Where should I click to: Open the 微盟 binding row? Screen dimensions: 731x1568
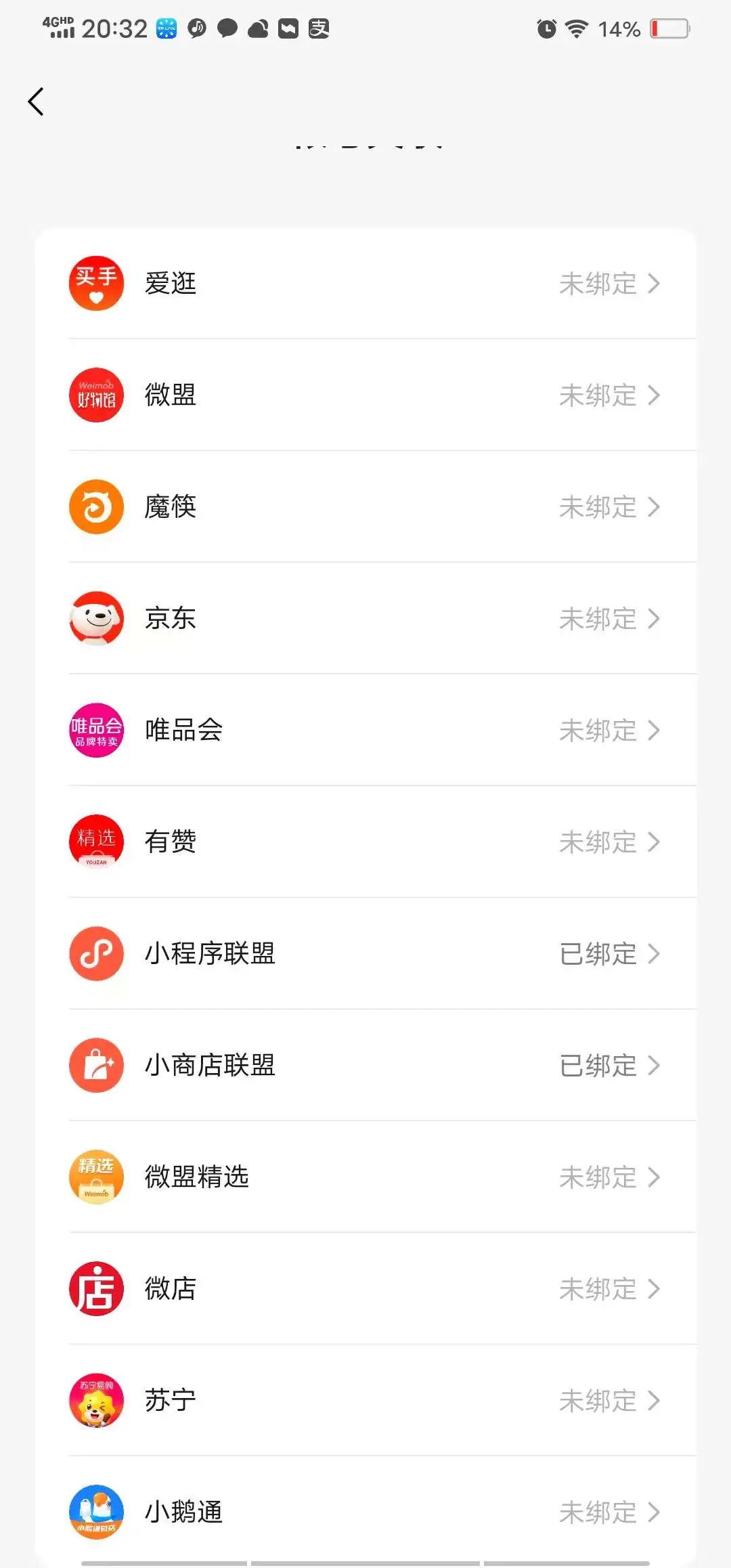tap(365, 395)
